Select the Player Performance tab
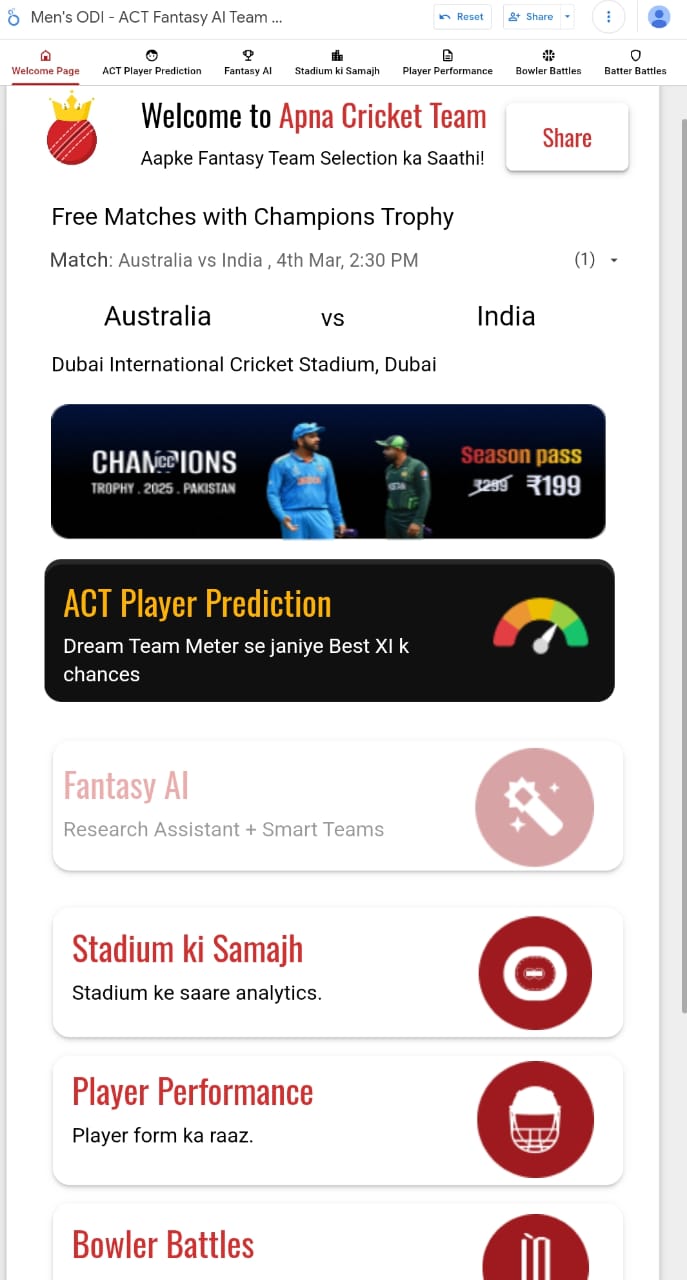 (447, 63)
